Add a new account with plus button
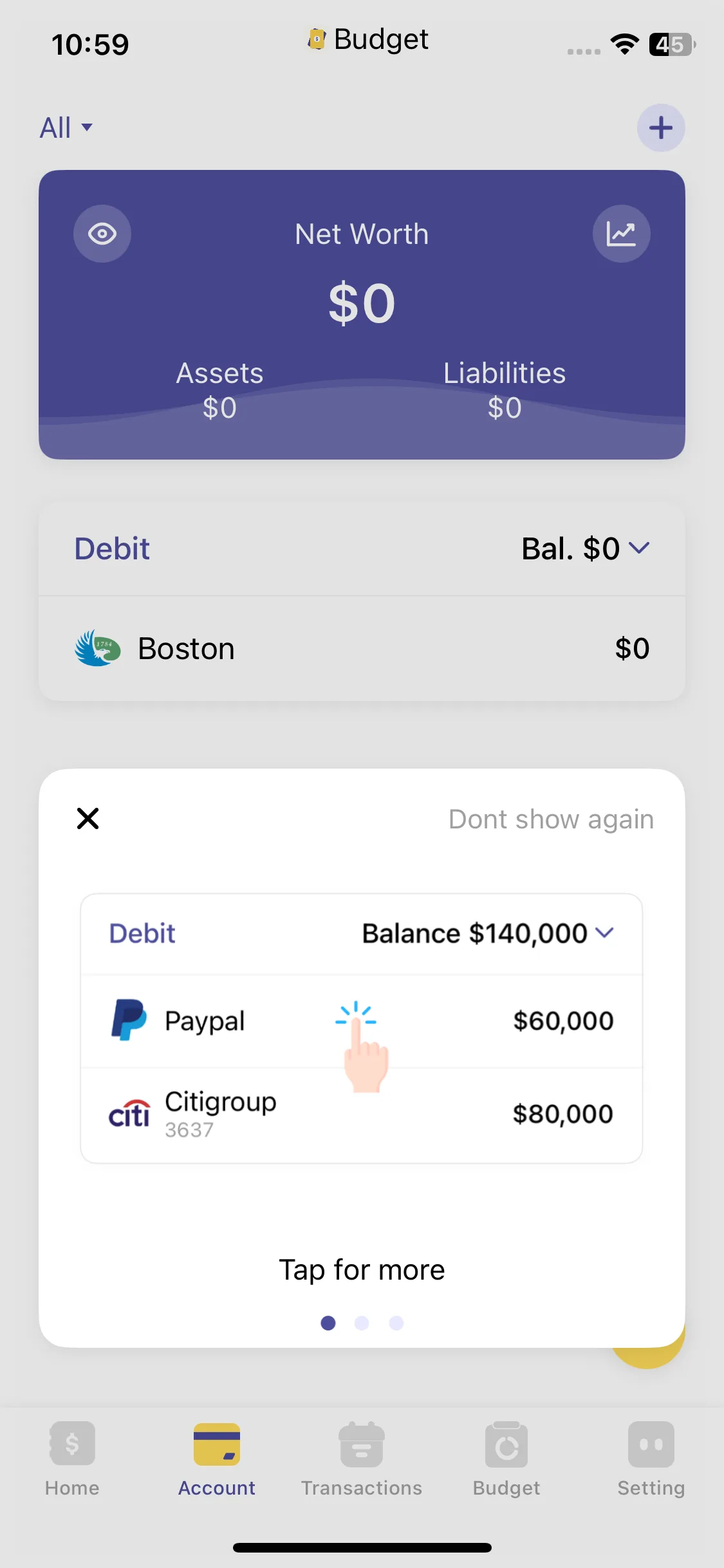The image size is (724, 1568). [x=660, y=127]
